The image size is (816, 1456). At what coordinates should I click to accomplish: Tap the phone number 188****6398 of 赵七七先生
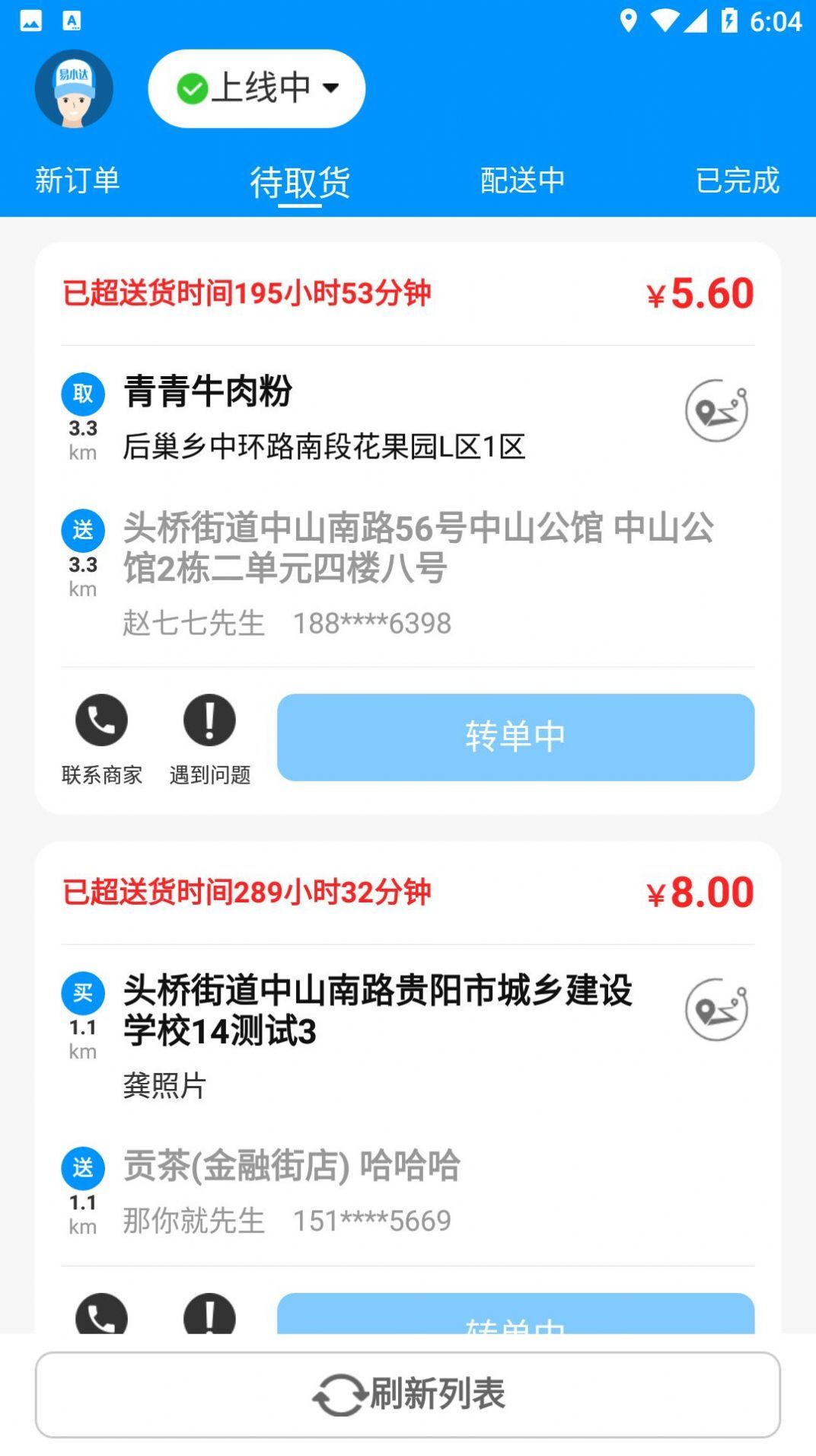(372, 623)
